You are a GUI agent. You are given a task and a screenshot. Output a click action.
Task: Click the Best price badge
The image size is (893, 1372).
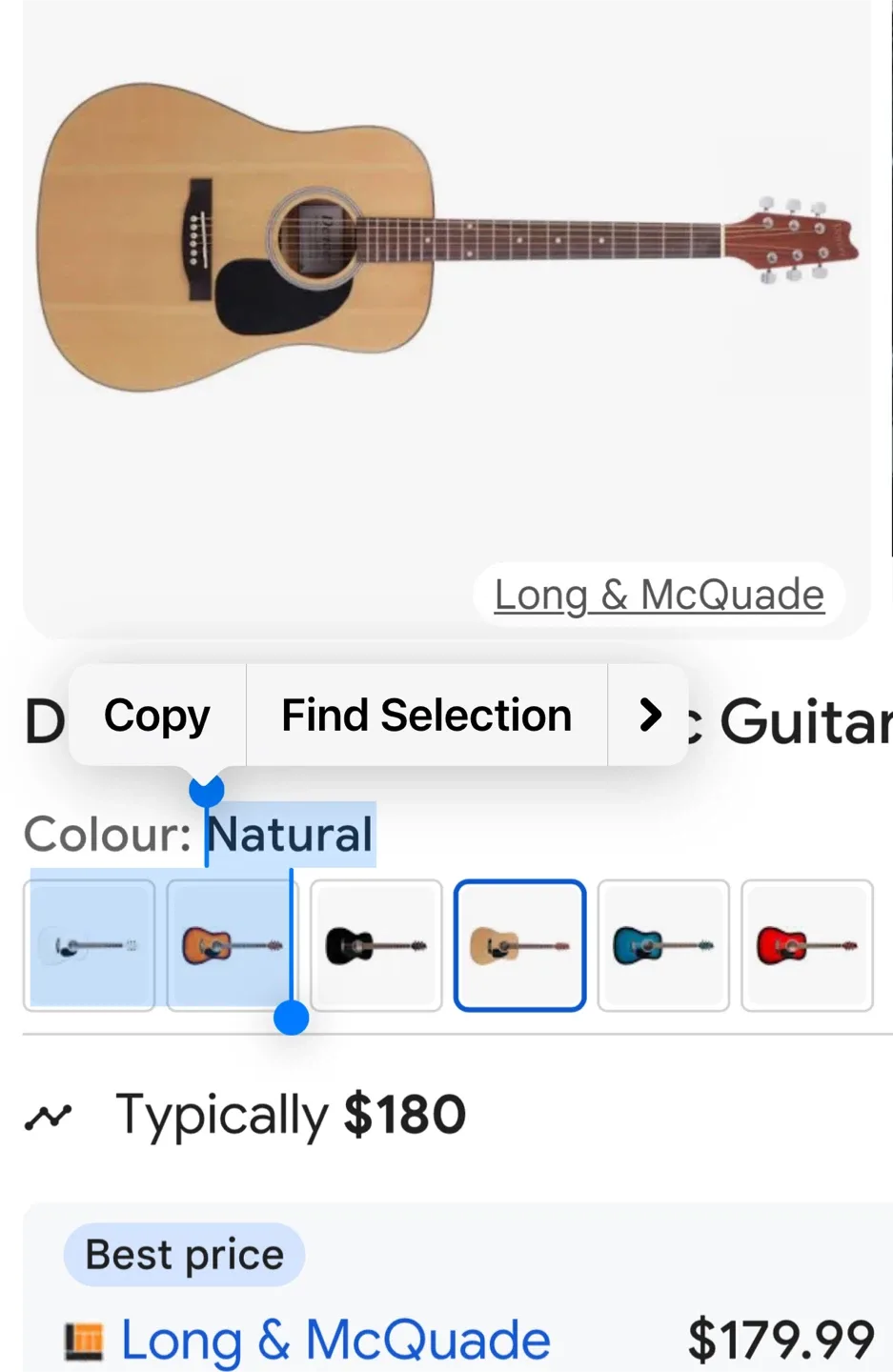[183, 1254]
